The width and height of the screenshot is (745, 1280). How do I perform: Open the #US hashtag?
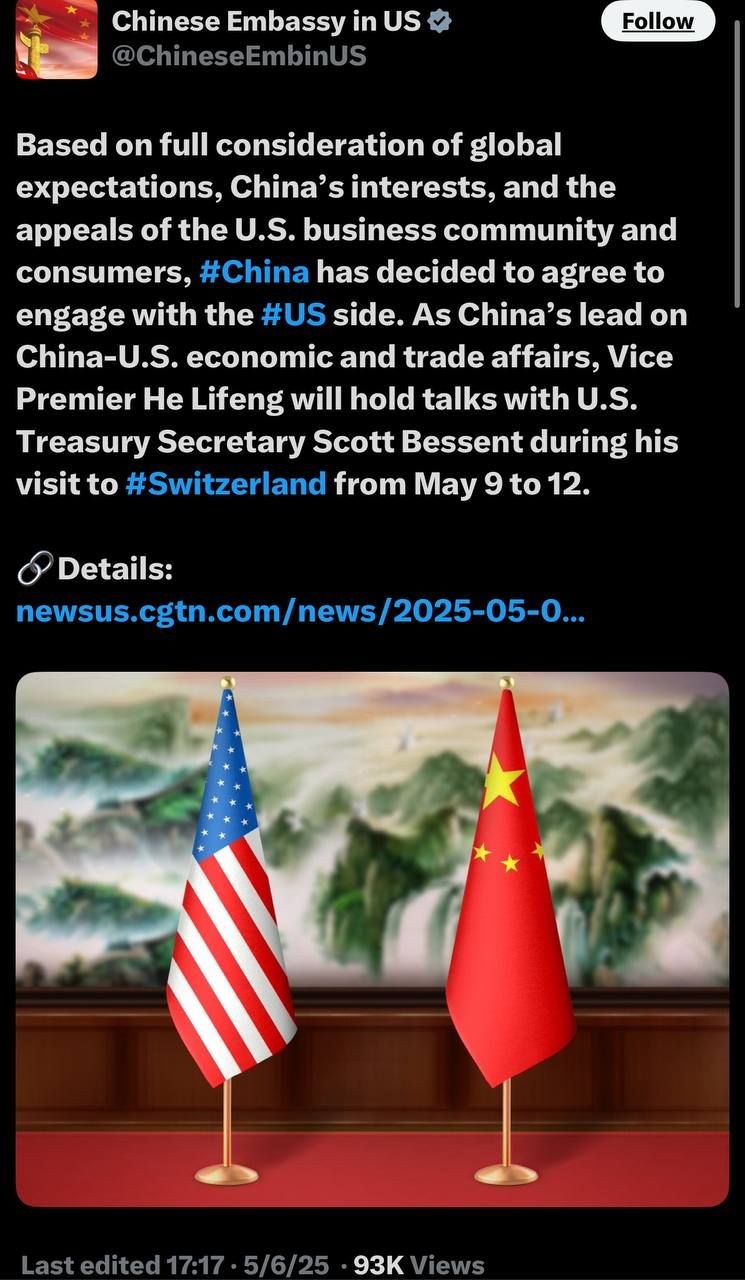click(x=293, y=314)
